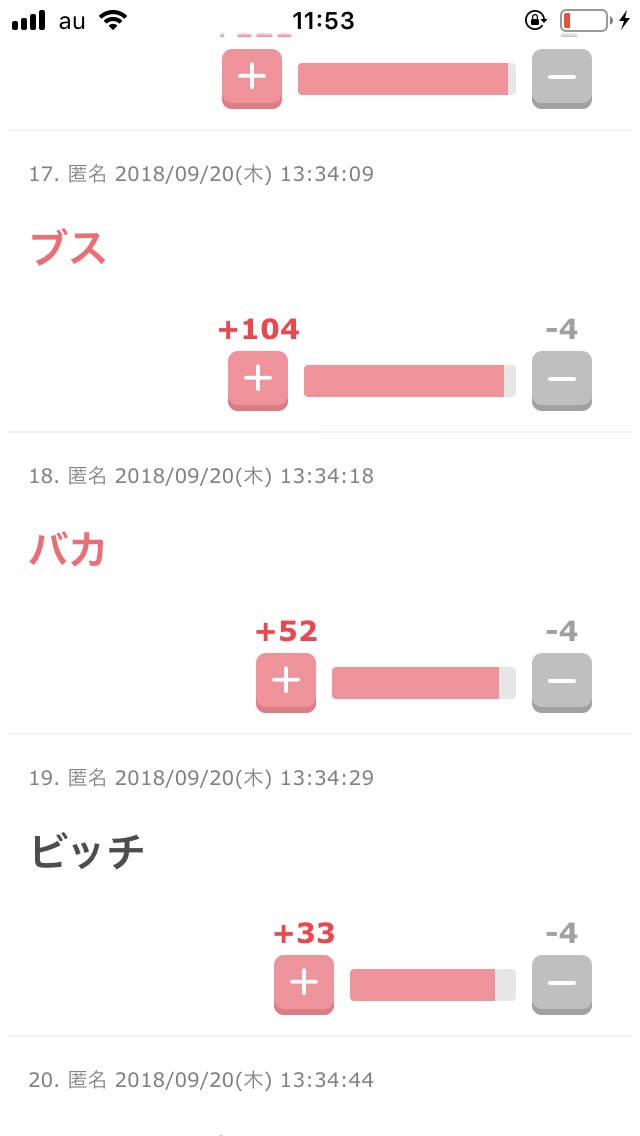Hit the plus button on the topmost comment
This screenshot has width=640, height=1136.
252,78
